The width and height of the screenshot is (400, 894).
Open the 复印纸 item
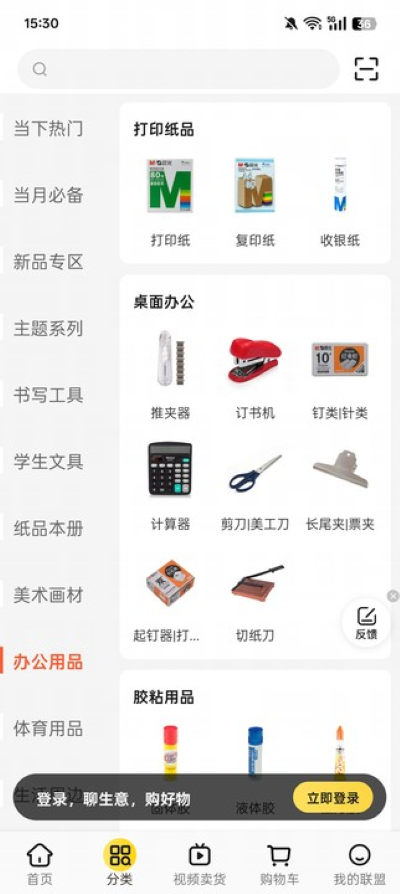[x=255, y=201]
